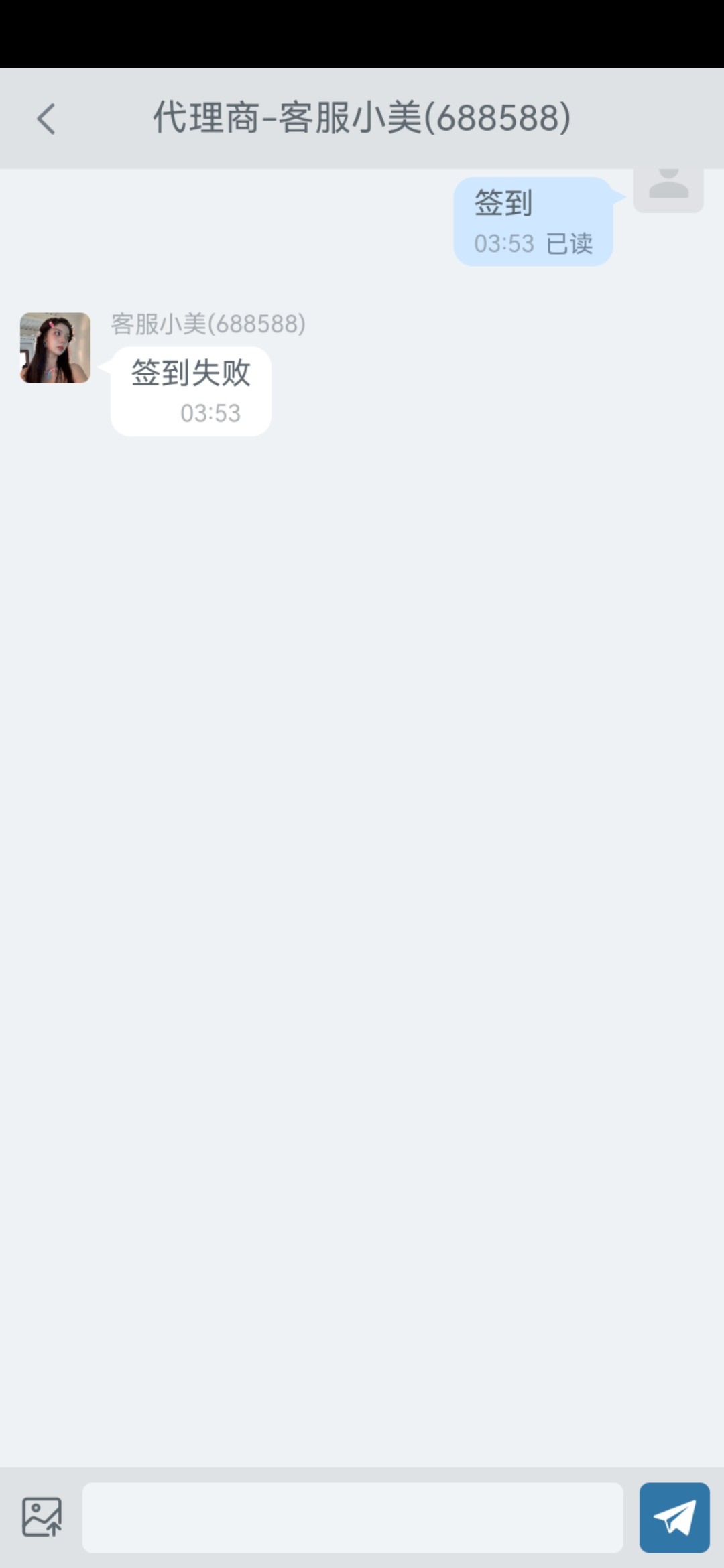This screenshot has height=1568, width=724.
Task: Go back from the 客服小美 chat
Action: pos(46,119)
